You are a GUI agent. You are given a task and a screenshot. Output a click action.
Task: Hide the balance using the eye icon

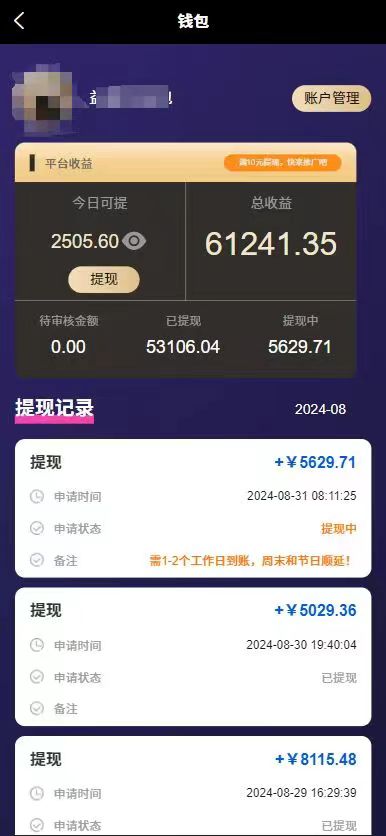pyautogui.click(x=134, y=242)
